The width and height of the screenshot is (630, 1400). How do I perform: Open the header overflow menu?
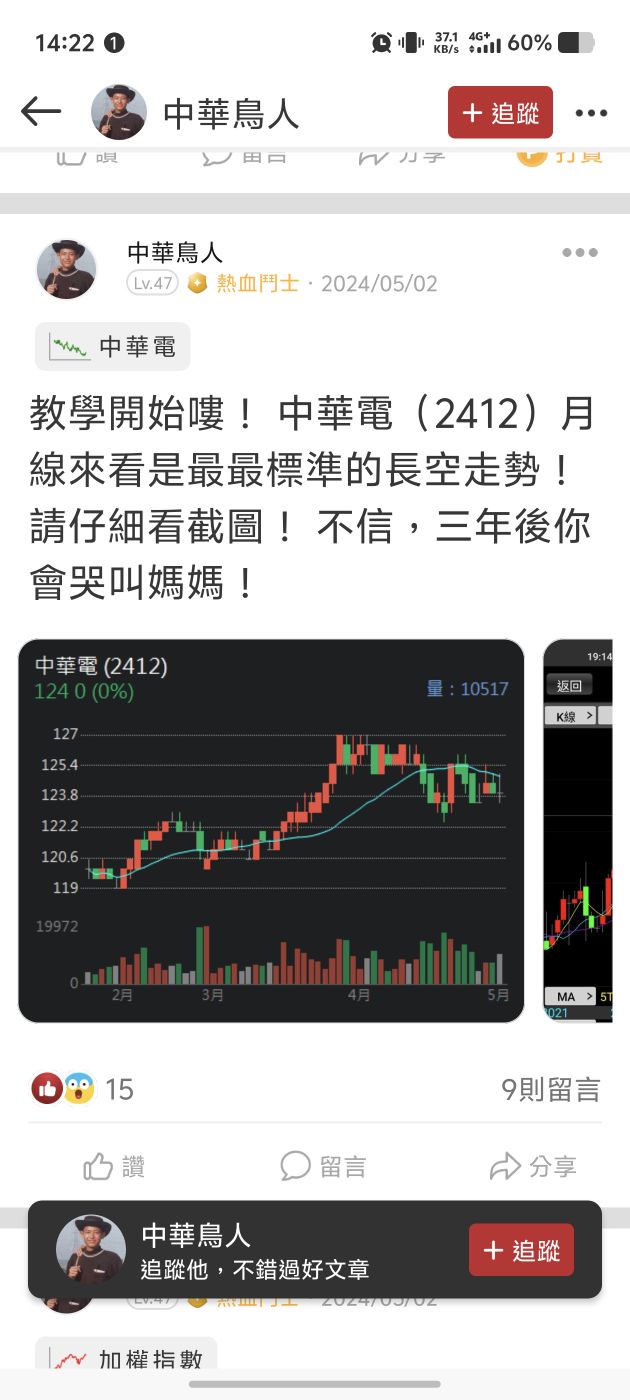[591, 113]
